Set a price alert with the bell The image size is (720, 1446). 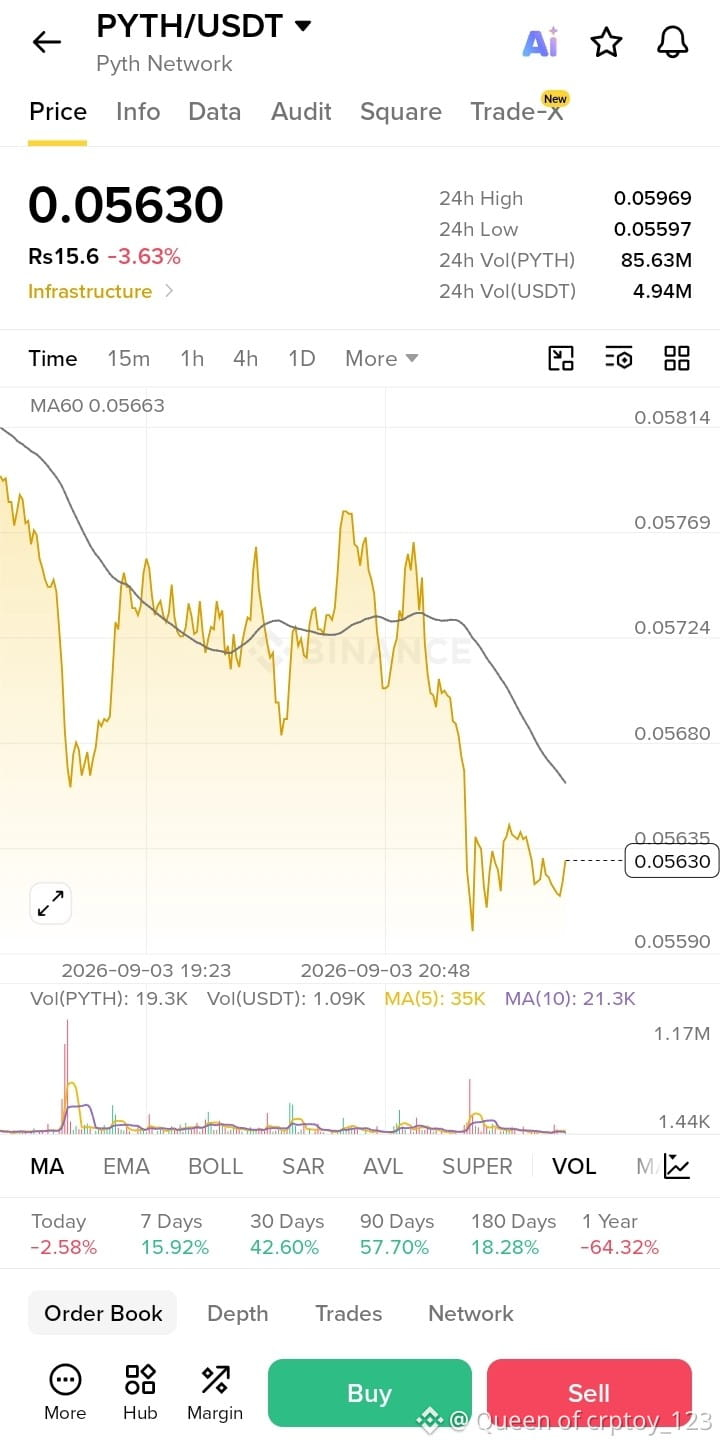[673, 42]
